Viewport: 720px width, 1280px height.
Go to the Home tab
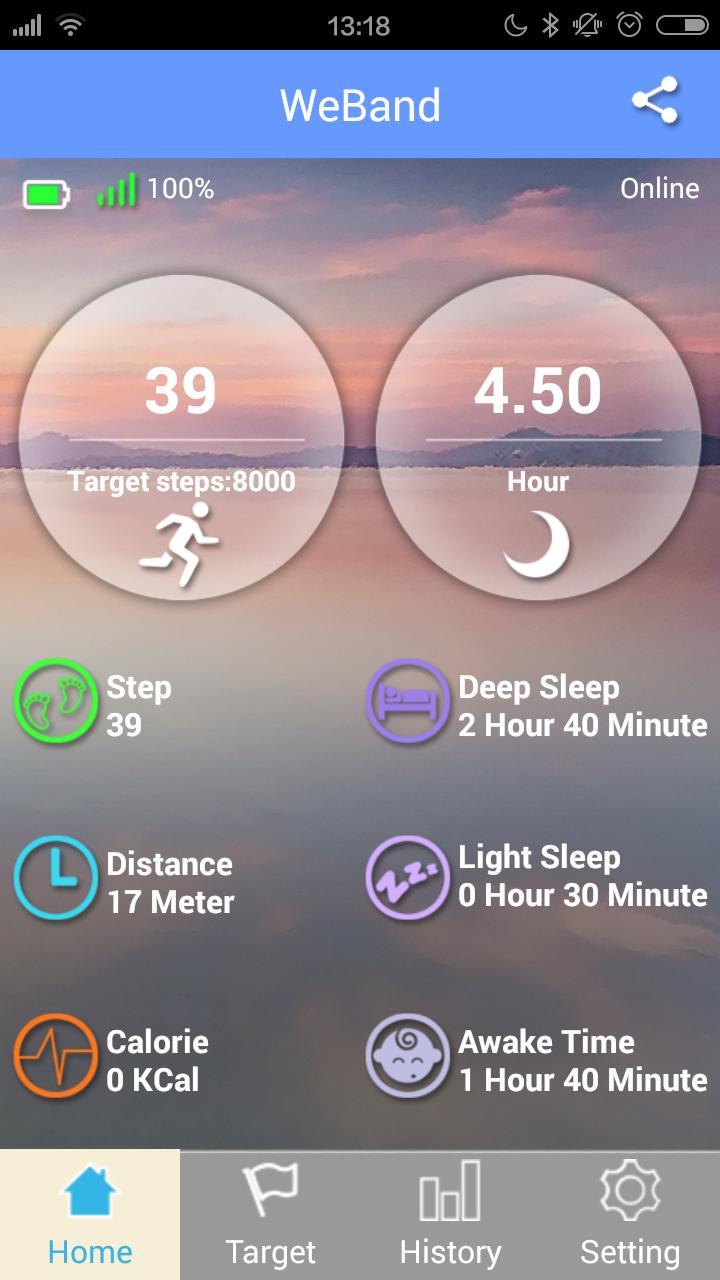90,1215
